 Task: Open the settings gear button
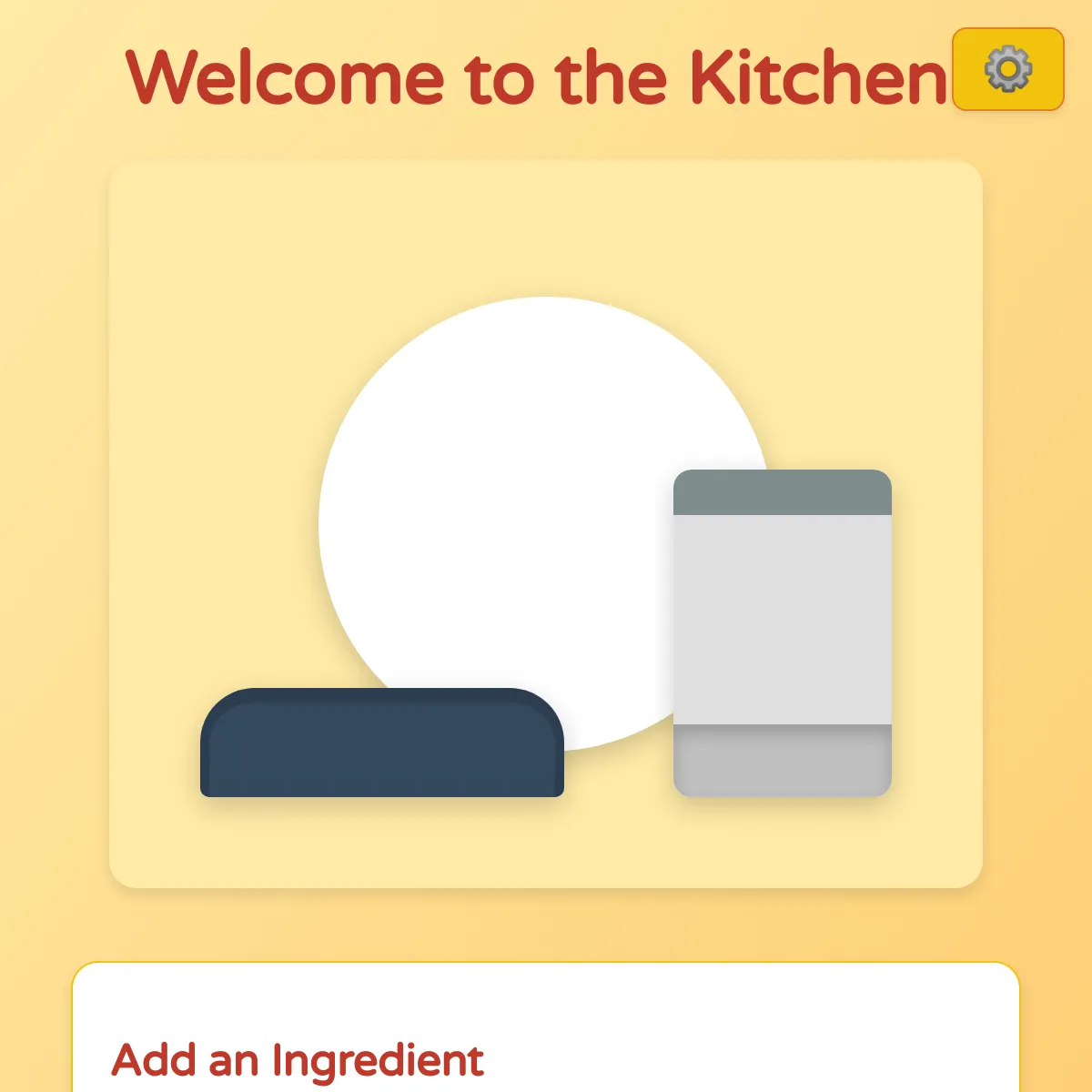click(x=1008, y=69)
